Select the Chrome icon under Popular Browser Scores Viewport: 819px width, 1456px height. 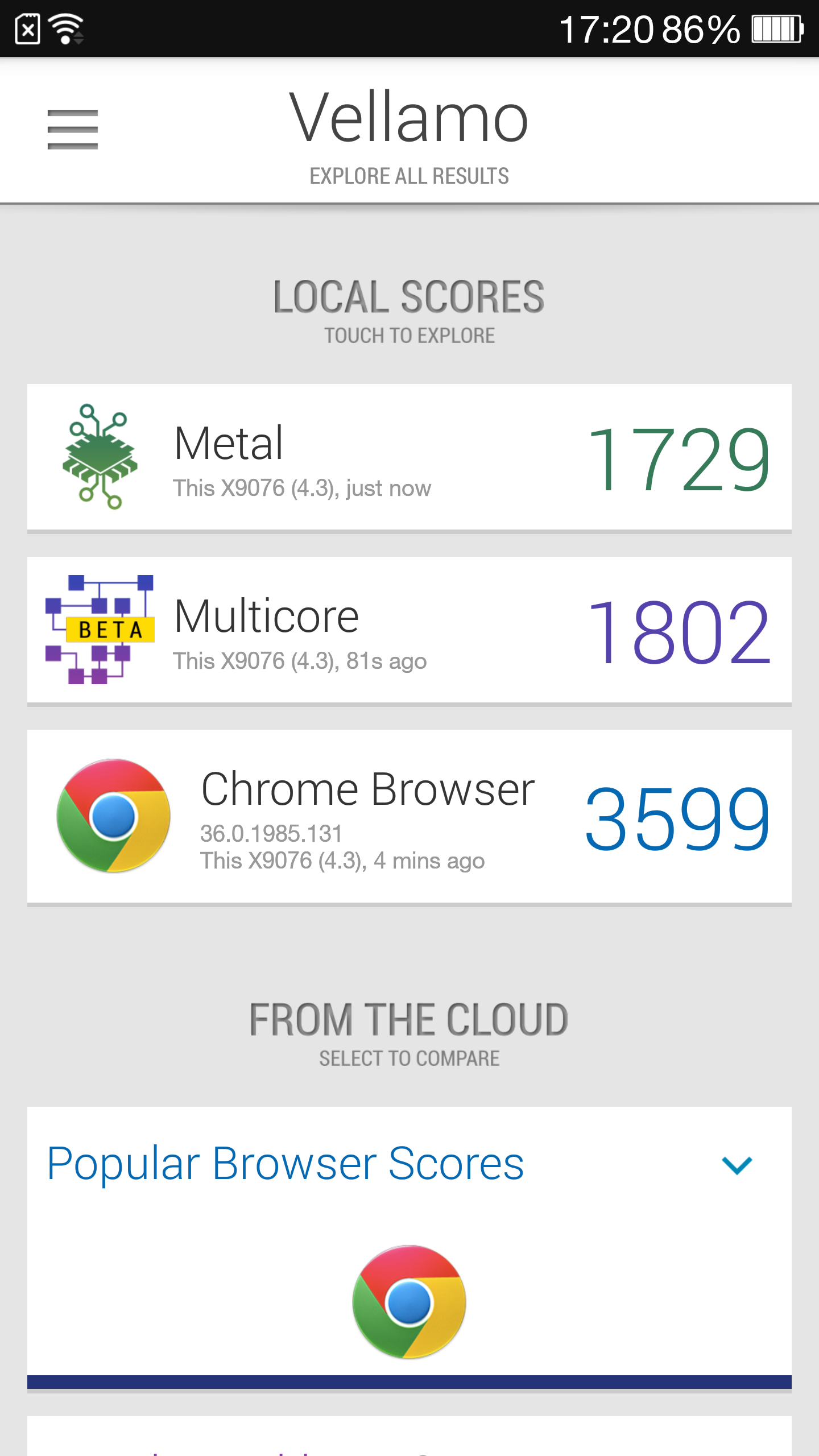click(x=409, y=1301)
